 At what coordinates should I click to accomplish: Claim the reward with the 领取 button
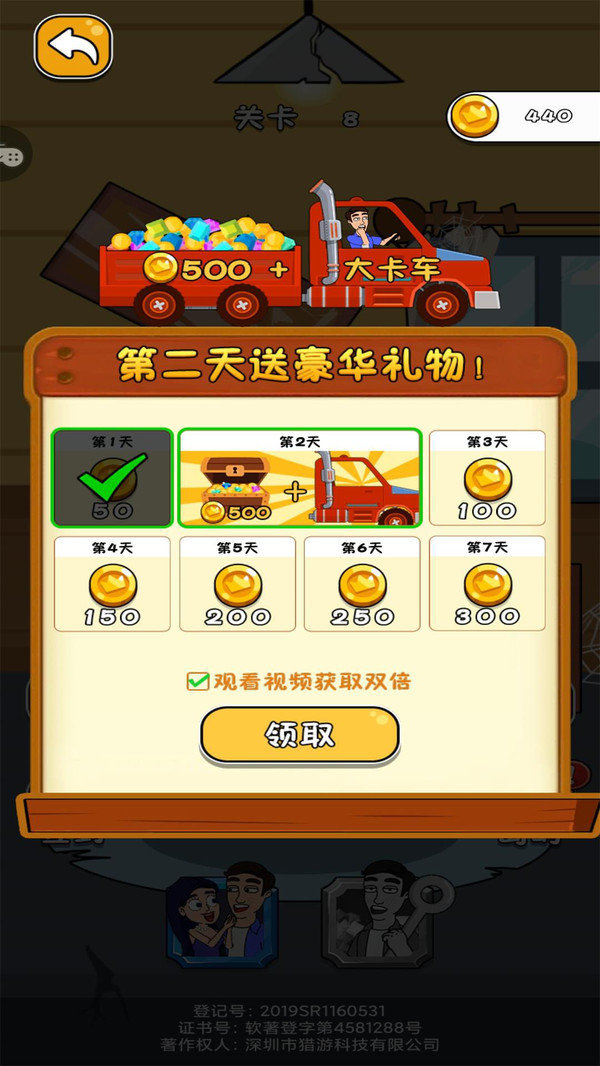(x=300, y=735)
